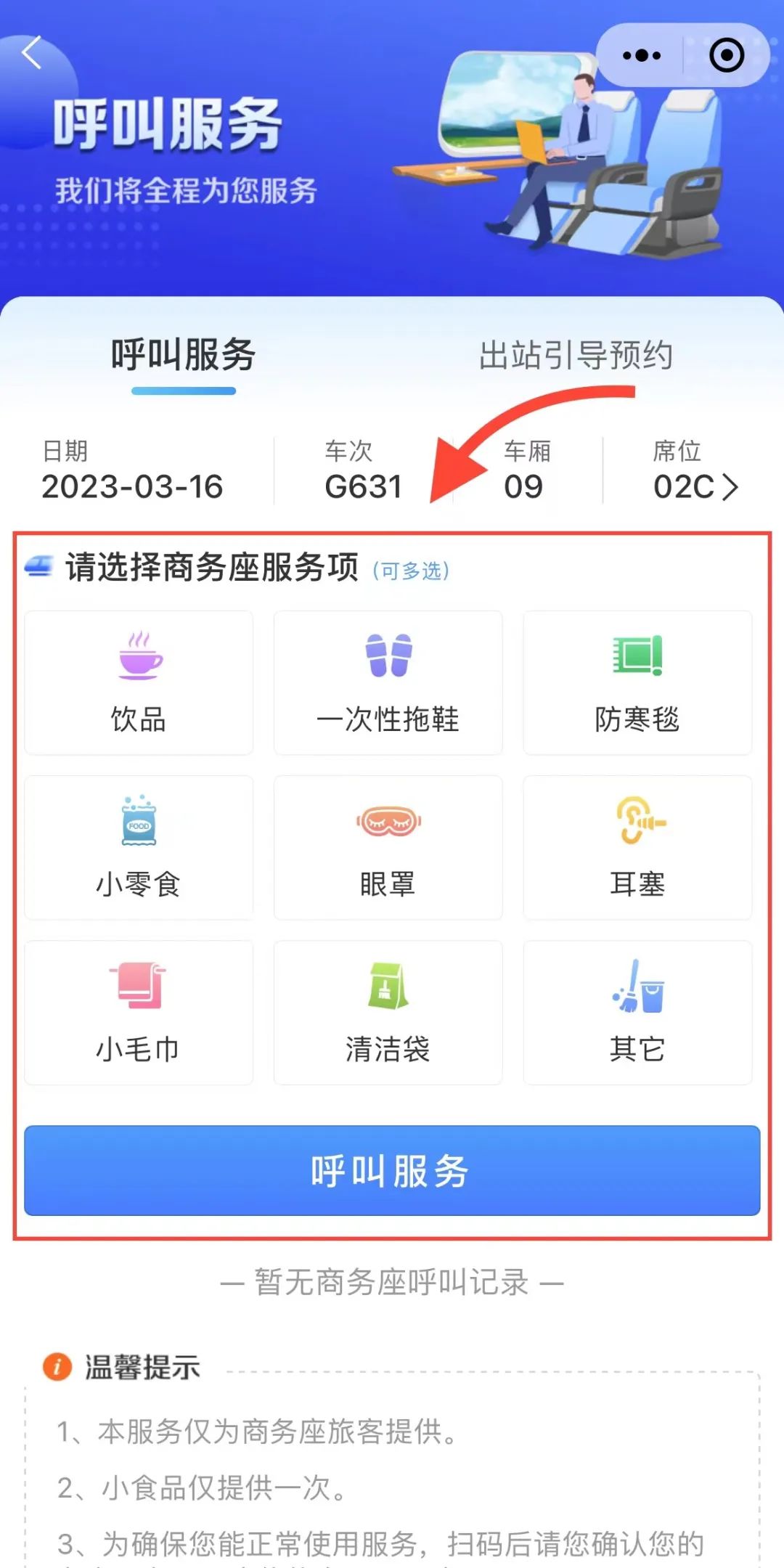Select the 防寒毯 blanket service icon
784x1568 pixels.
pos(637,682)
